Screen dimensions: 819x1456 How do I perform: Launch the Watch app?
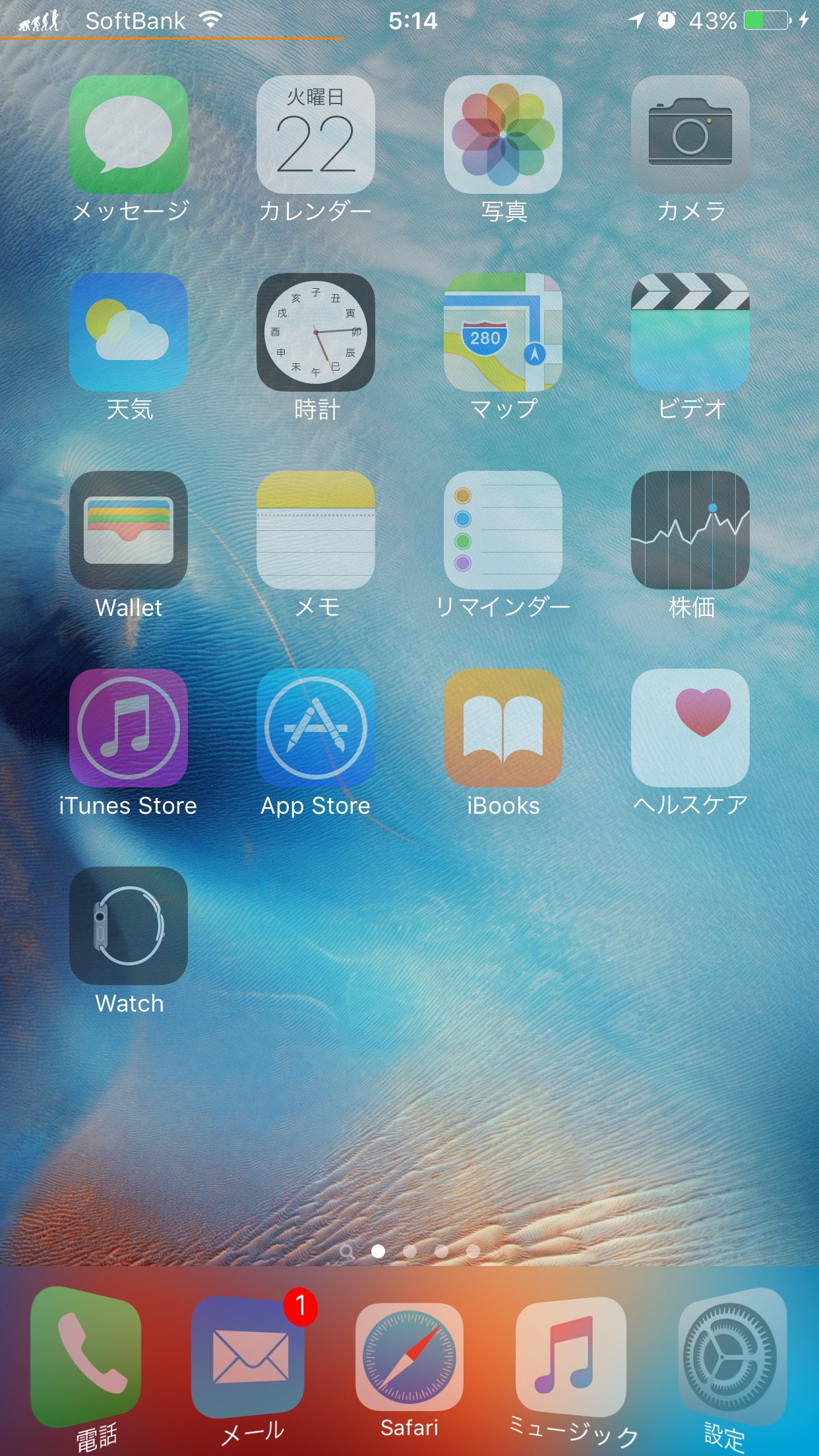coord(129,926)
